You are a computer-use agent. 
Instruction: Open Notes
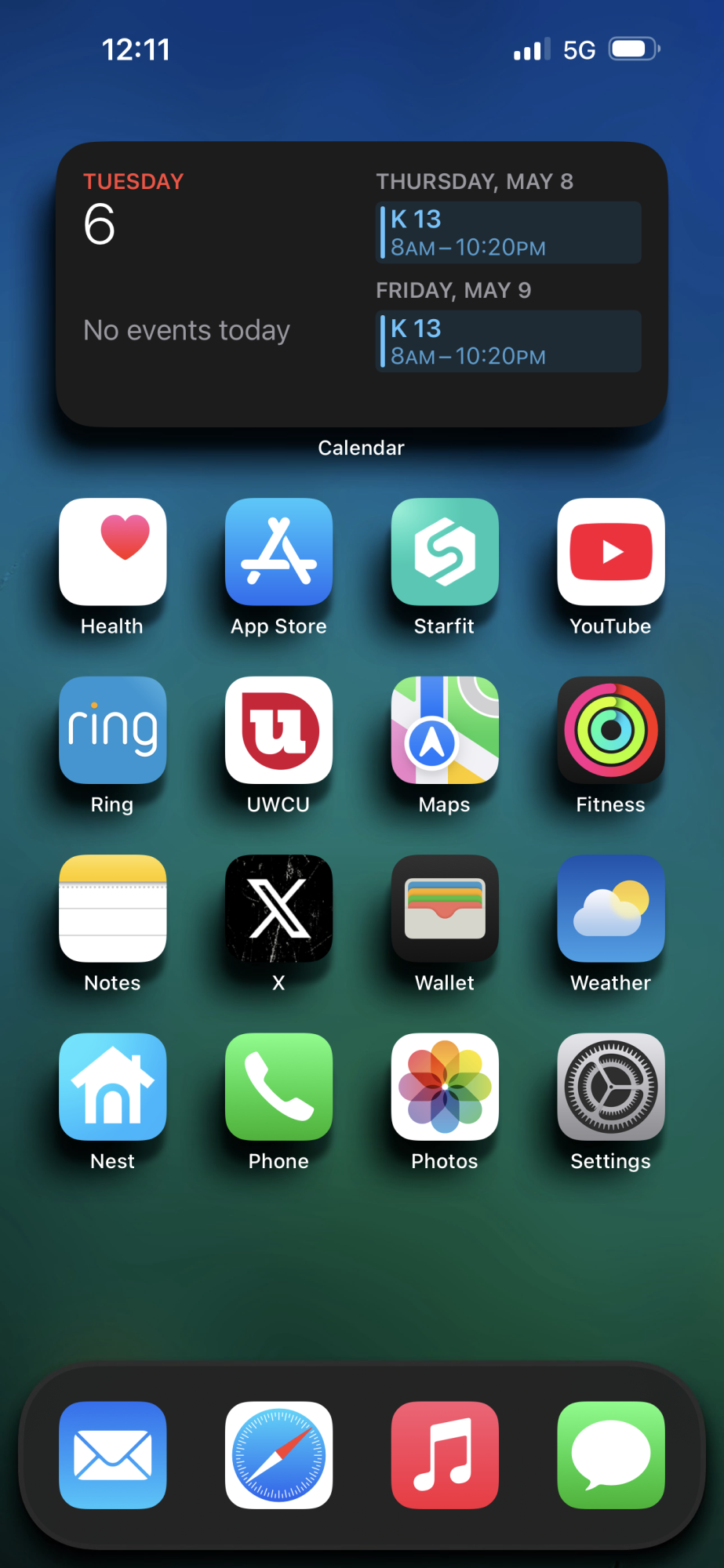point(113,908)
